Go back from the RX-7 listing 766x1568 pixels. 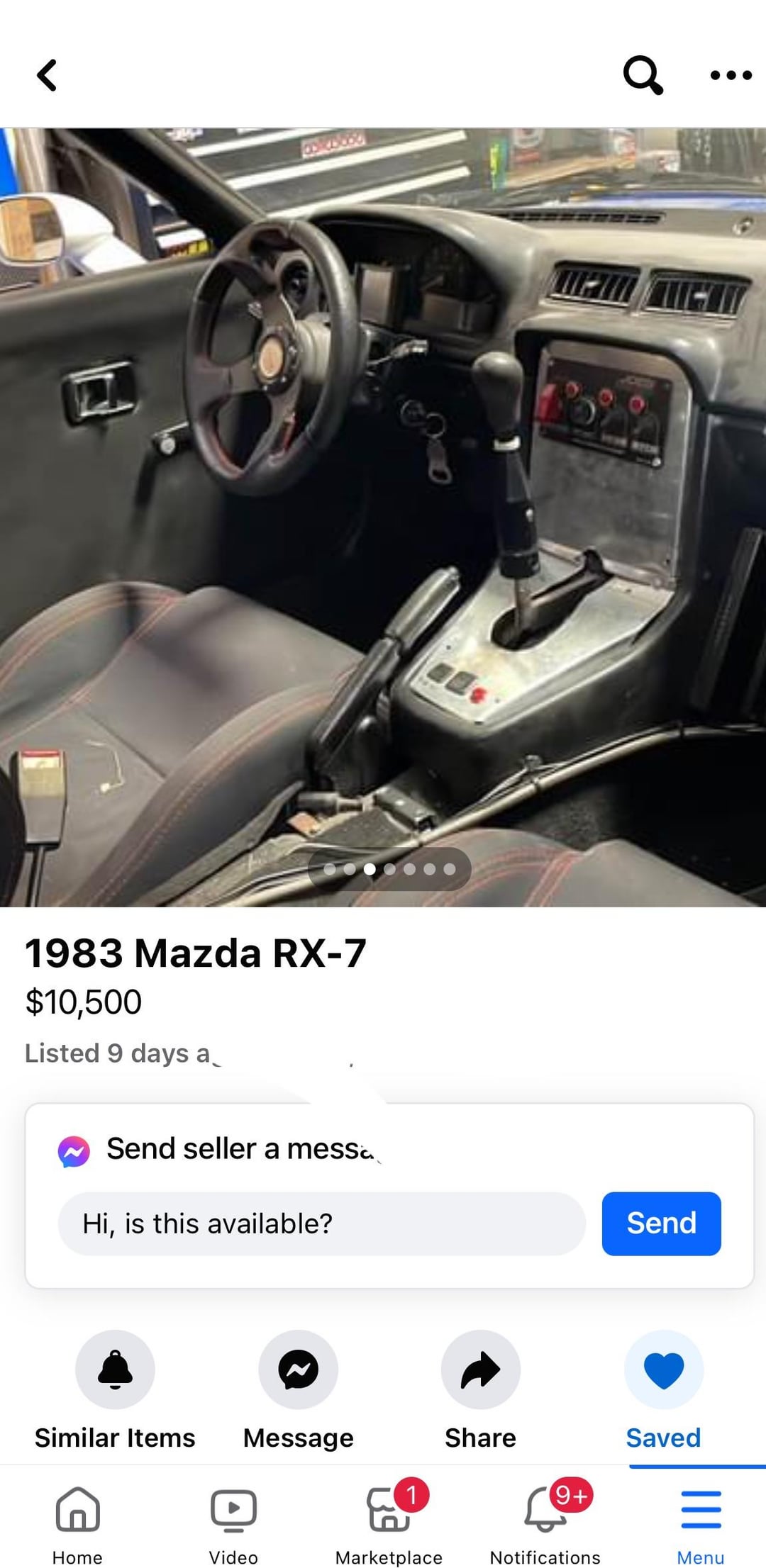(x=47, y=75)
